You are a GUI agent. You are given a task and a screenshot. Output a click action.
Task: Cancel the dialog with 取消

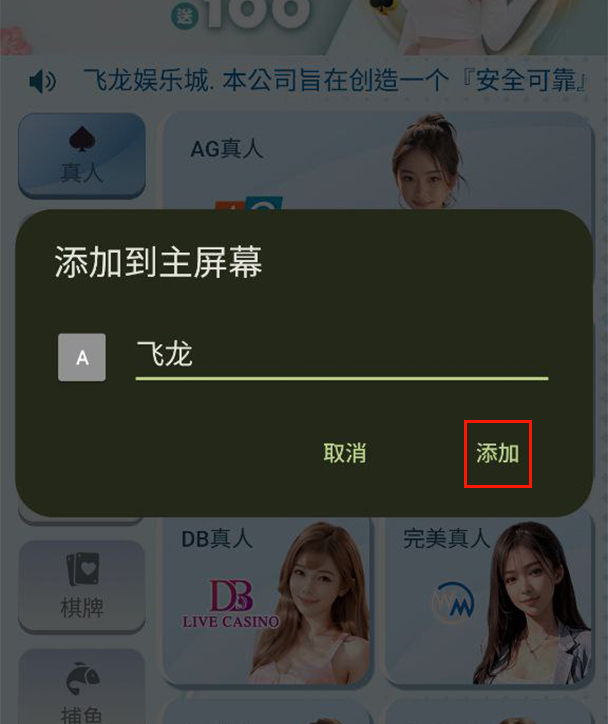pos(345,453)
